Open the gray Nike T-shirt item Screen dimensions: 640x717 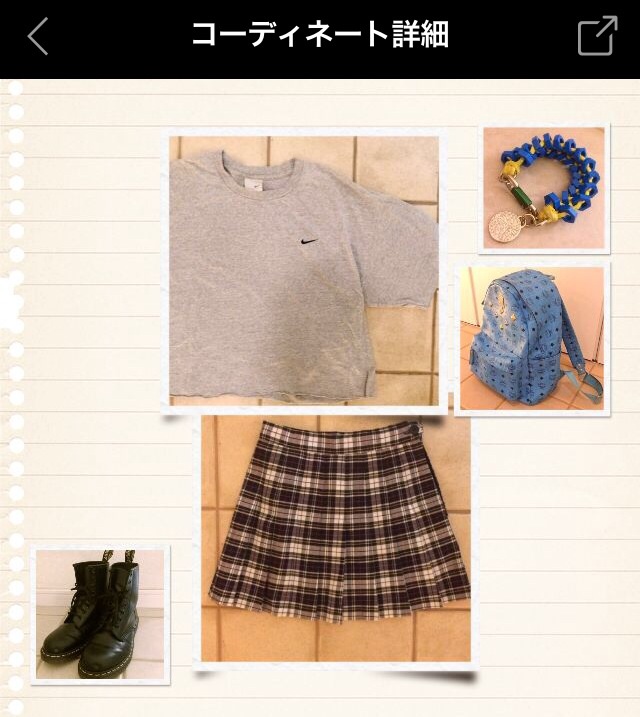(304, 270)
